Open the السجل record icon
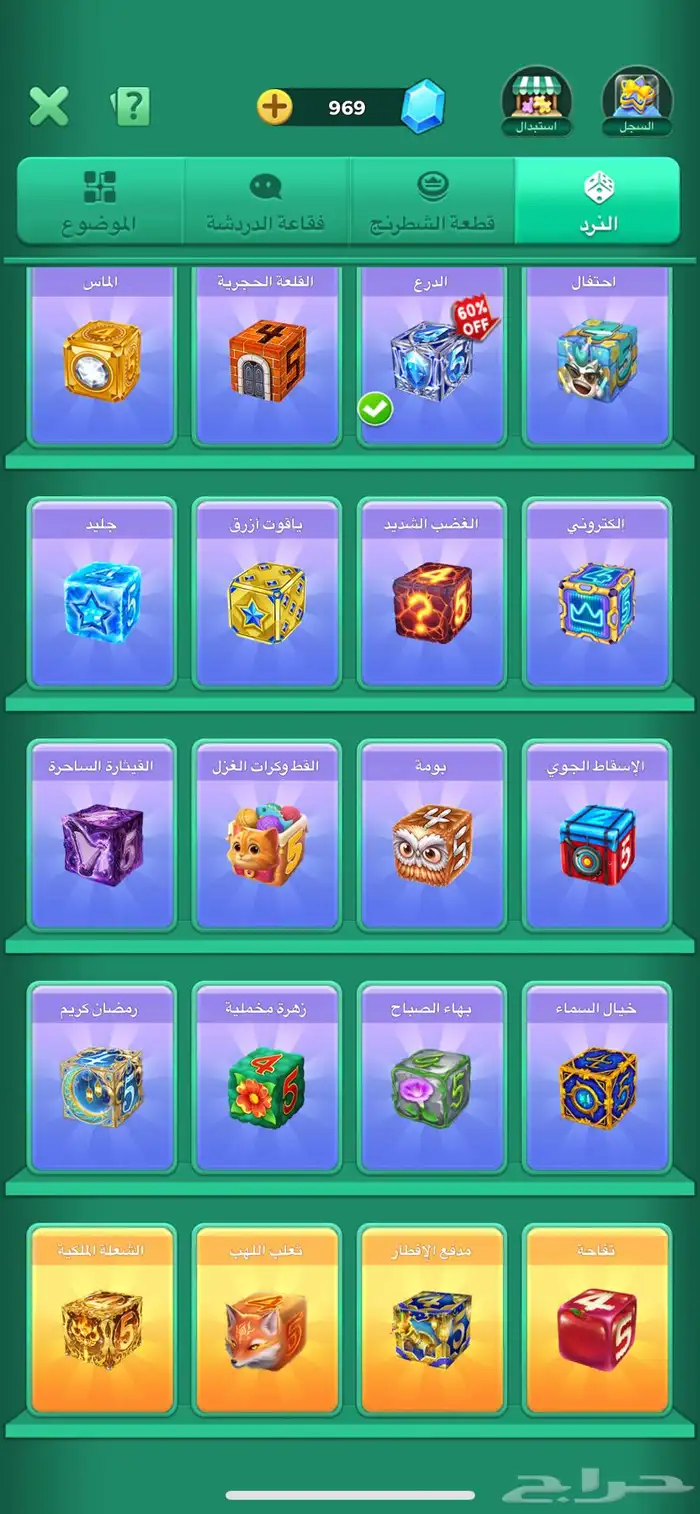The height and width of the screenshot is (1514, 700). (637, 101)
